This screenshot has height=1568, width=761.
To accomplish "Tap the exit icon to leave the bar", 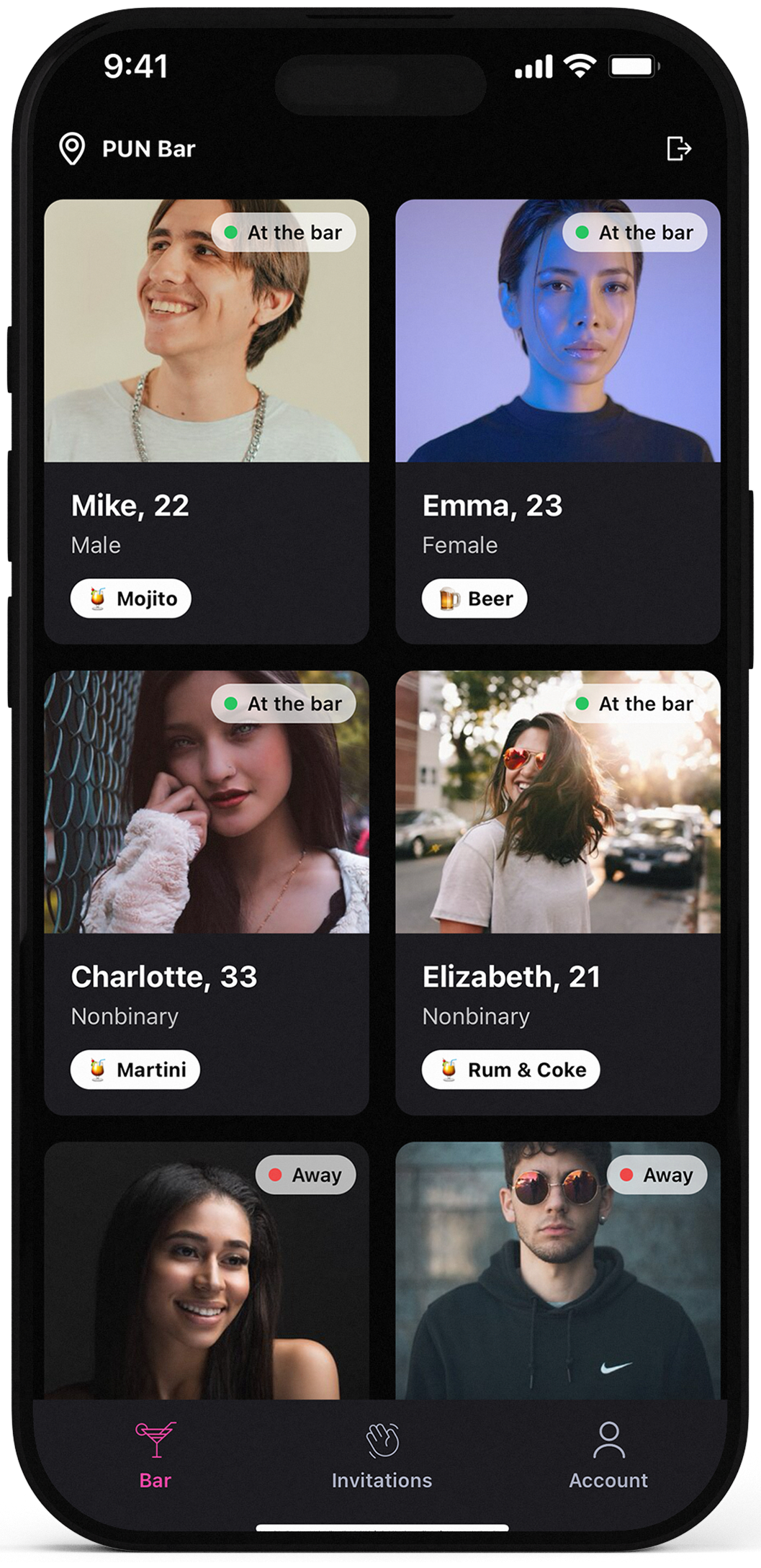I will click(x=677, y=148).
